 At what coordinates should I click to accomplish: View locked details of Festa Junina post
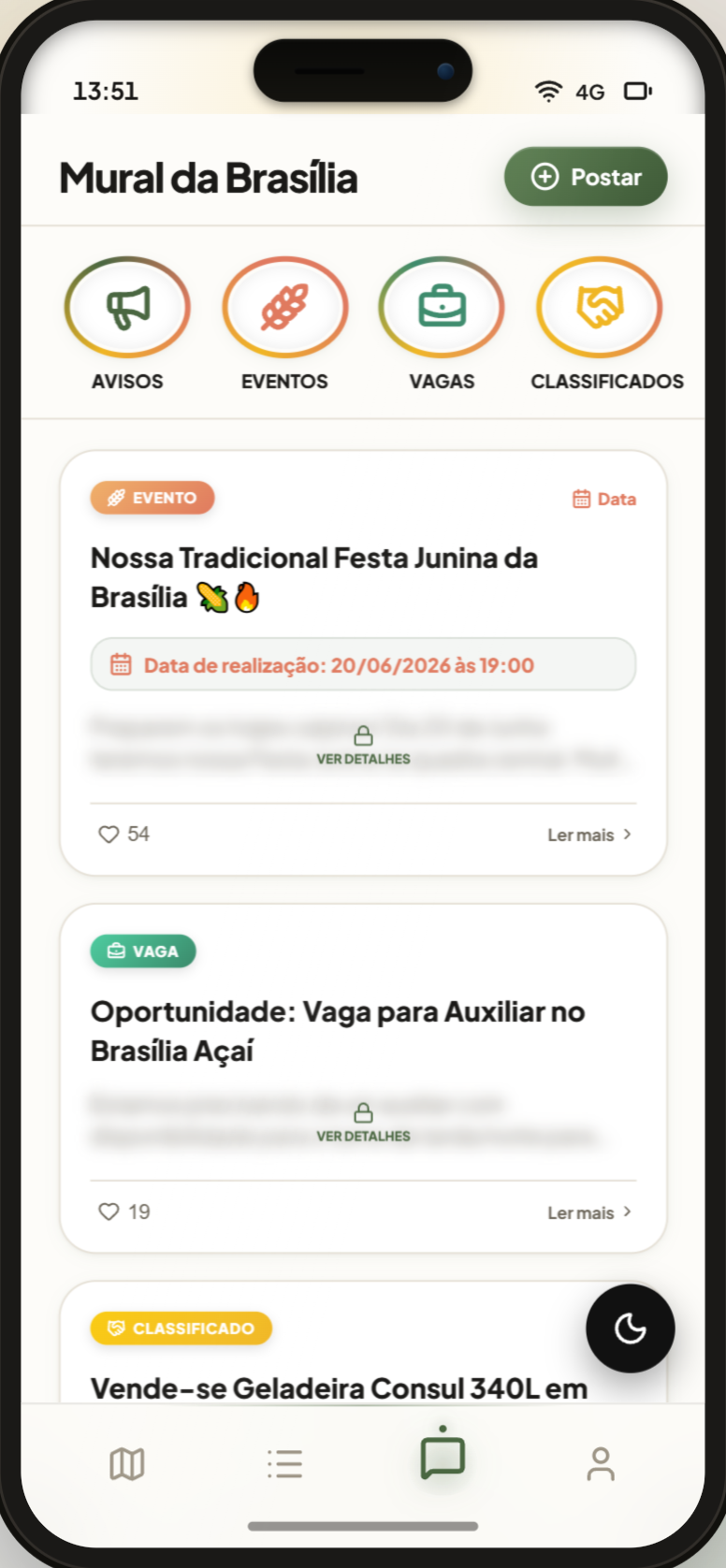point(363,746)
